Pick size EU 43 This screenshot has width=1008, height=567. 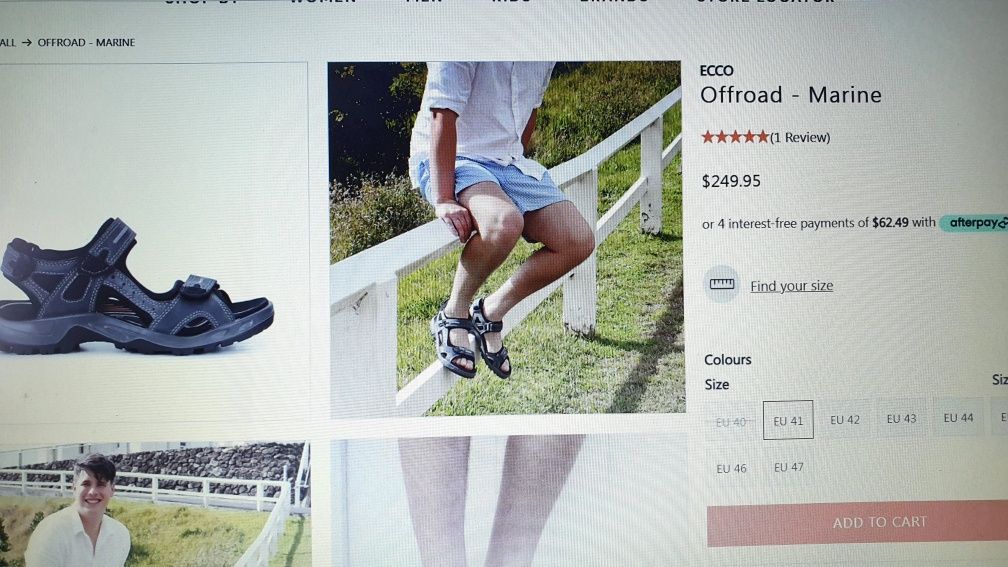pos(901,419)
